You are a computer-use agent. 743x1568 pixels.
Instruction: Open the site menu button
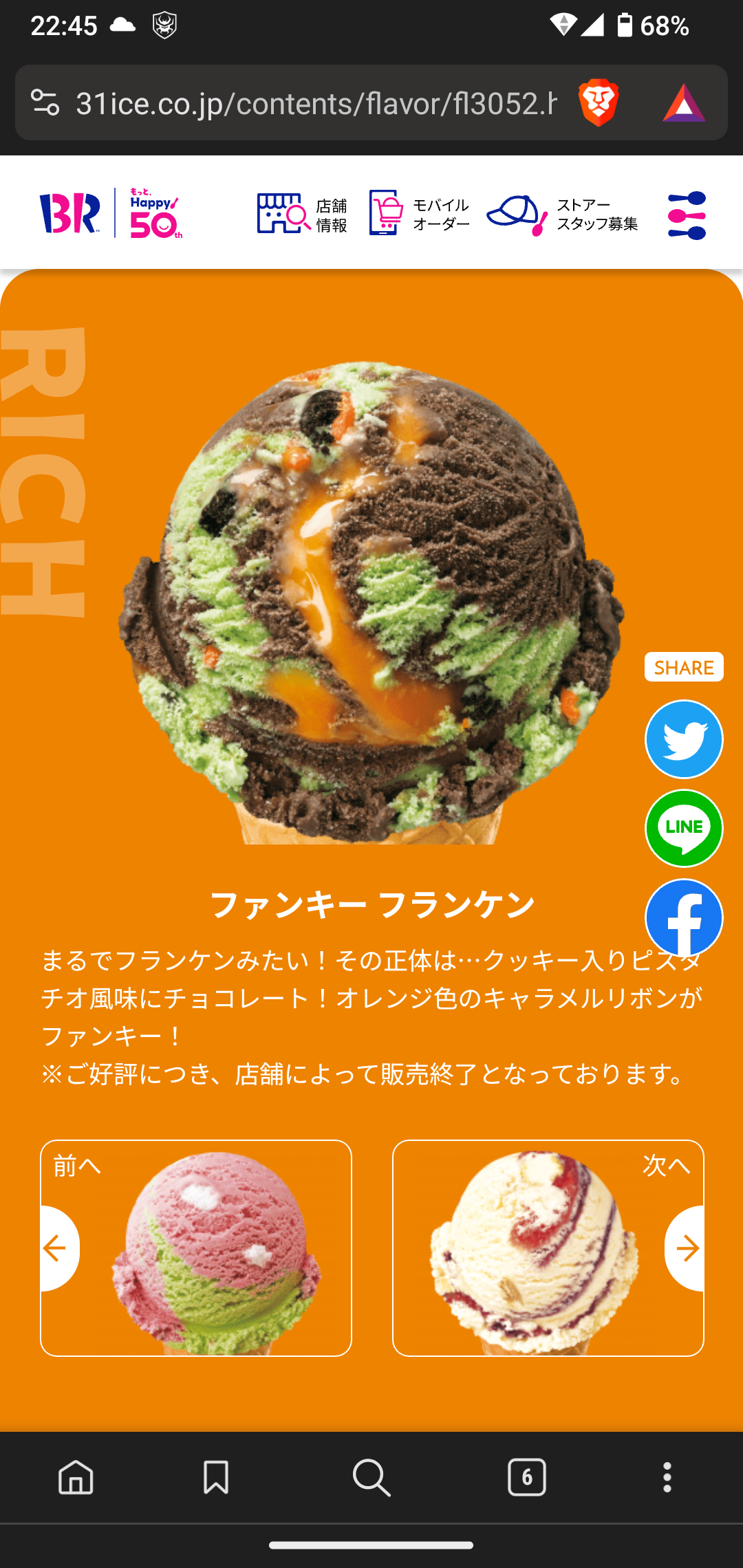[x=686, y=215]
